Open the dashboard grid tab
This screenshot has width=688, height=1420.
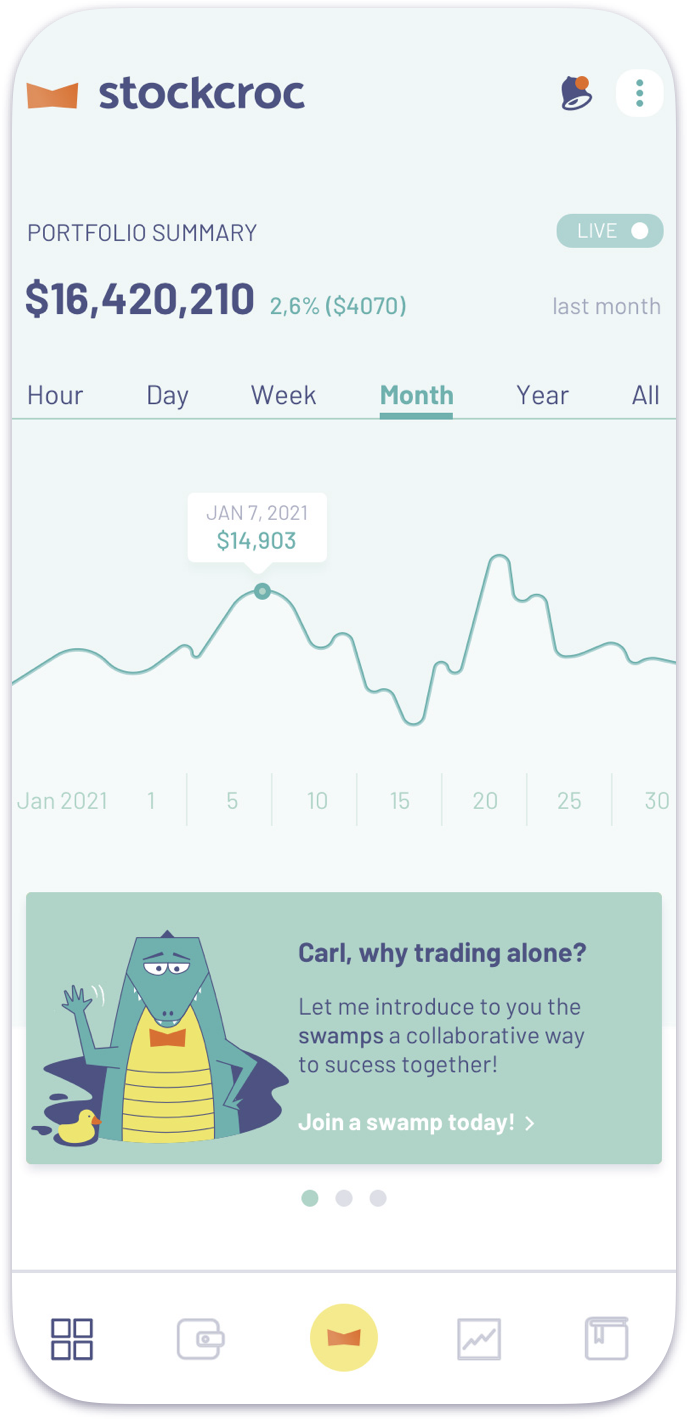[x=72, y=1339]
